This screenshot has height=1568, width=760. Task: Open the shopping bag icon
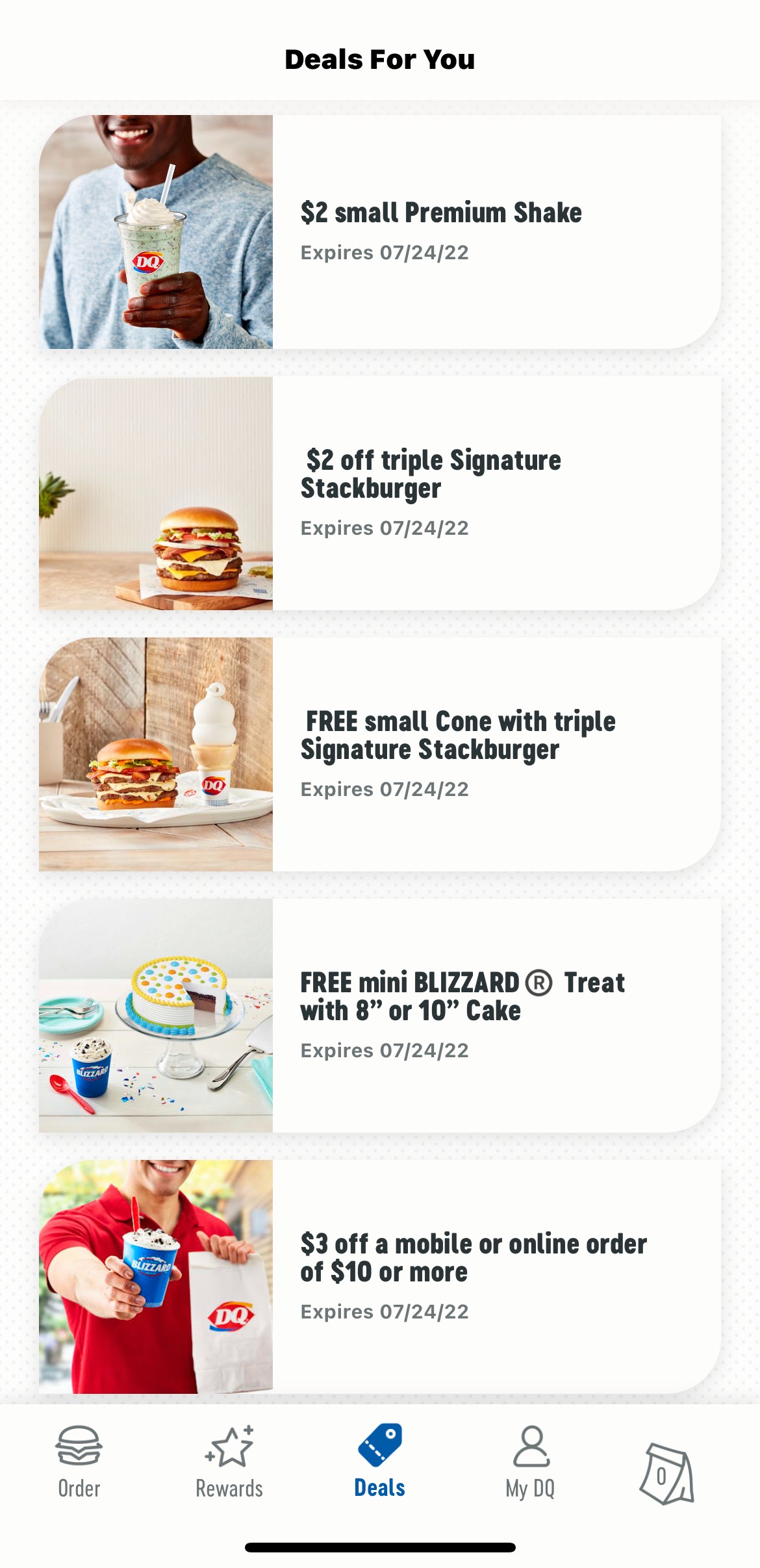coord(667,1473)
